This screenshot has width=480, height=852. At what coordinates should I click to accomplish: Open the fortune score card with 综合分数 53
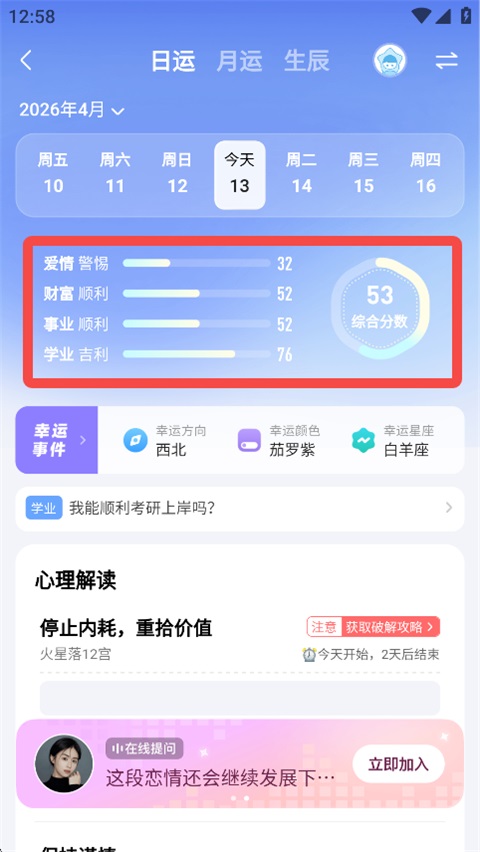coord(242,312)
